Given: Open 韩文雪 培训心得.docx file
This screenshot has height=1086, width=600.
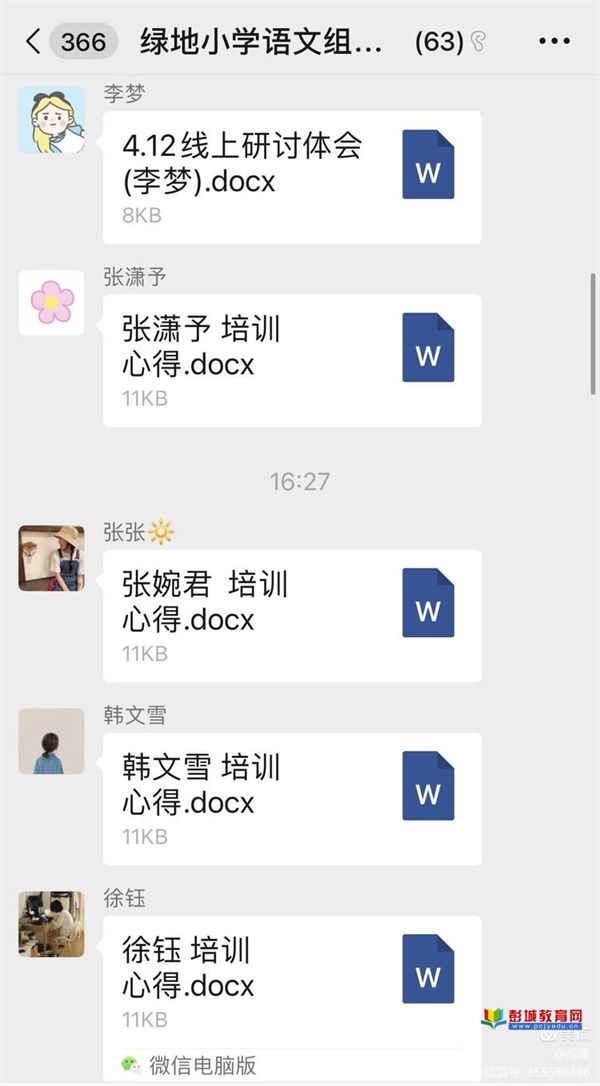Looking at the screenshot, I should point(291,798).
